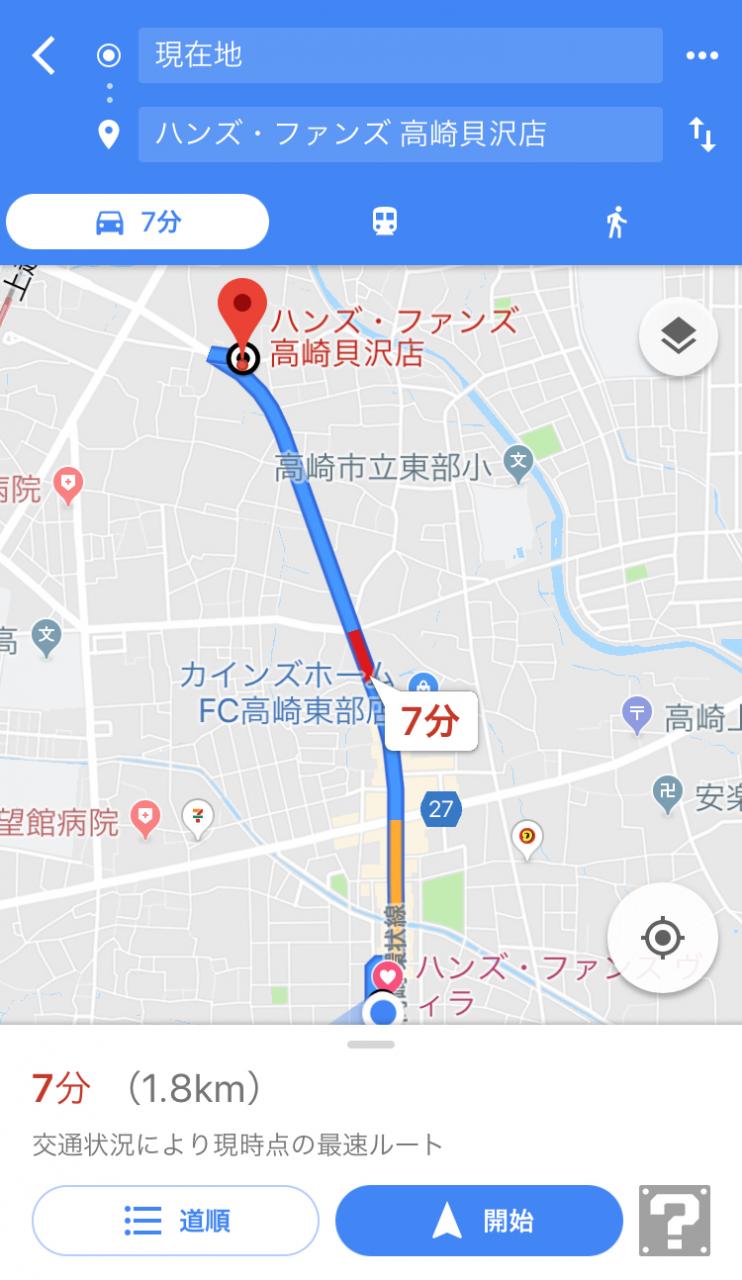Open the three-dot overflow menu
This screenshot has height=1280, width=742.
click(702, 56)
